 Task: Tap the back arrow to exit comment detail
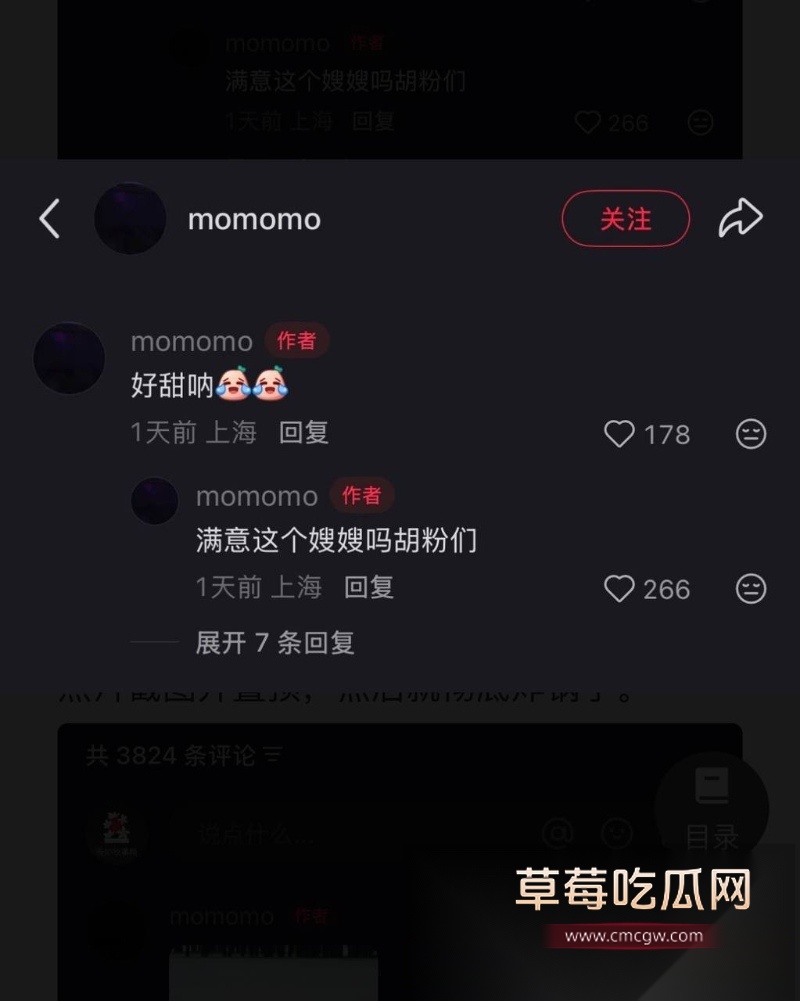pos(48,219)
